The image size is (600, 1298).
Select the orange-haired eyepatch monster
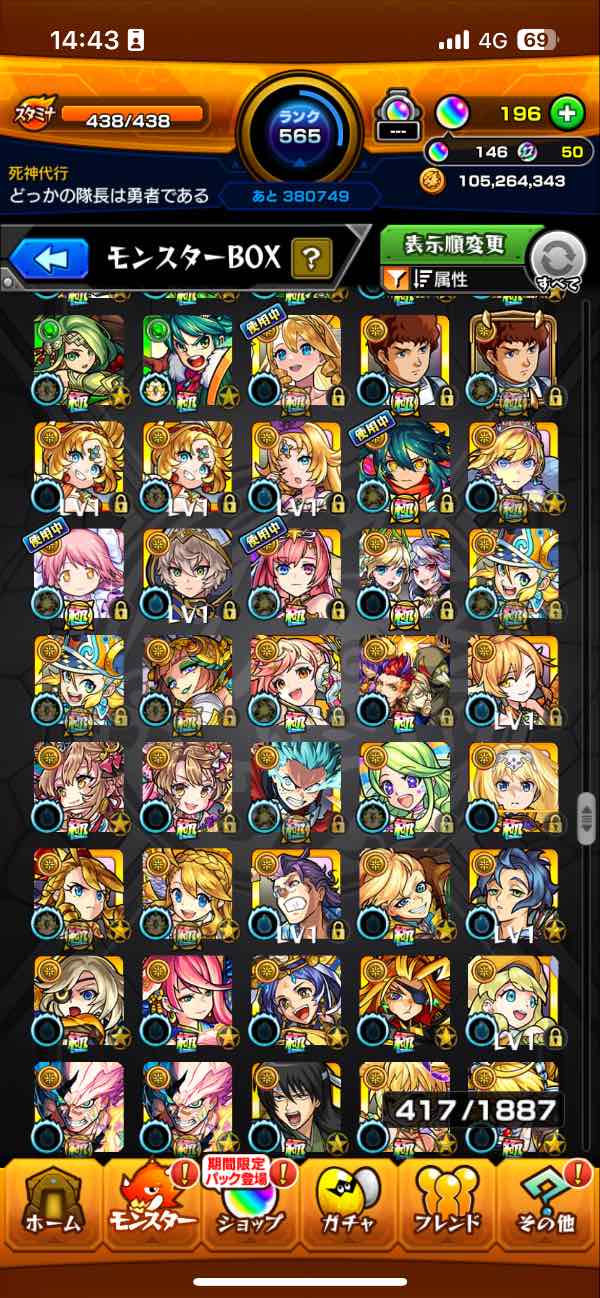(405, 1000)
